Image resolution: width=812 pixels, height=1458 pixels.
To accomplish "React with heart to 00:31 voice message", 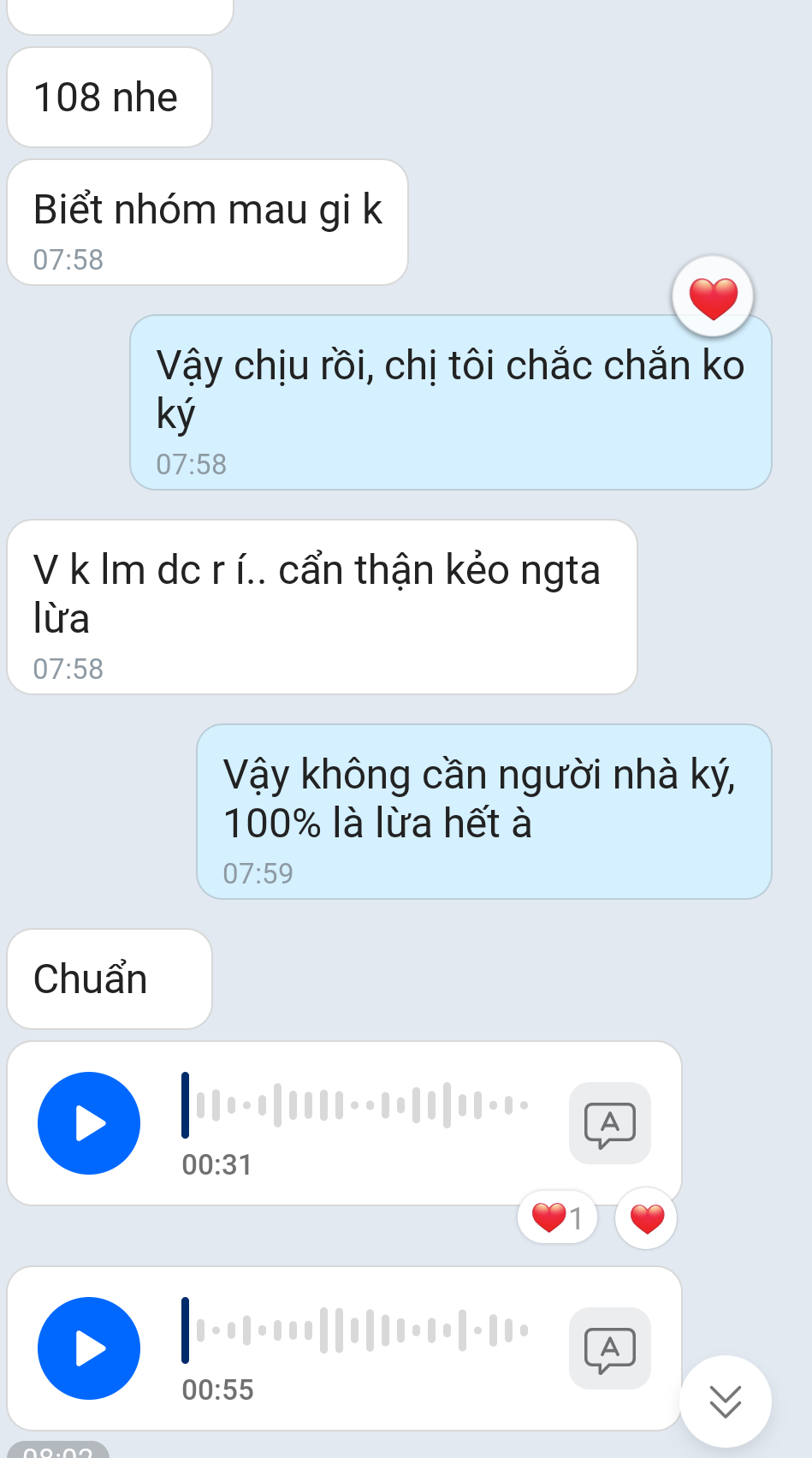I will click(x=646, y=1217).
